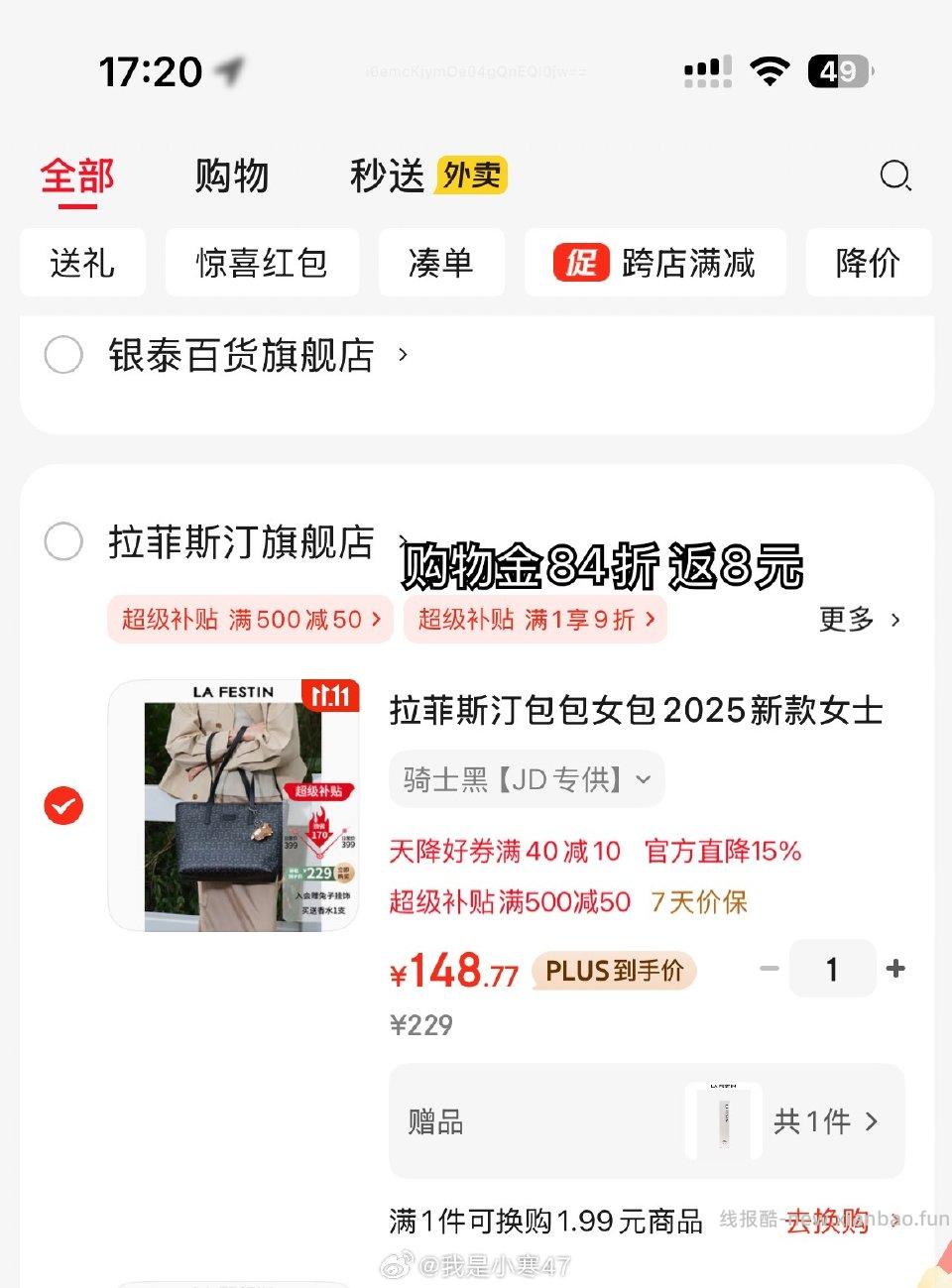Expand 更多 to see more store coupons
The image size is (952, 1288).
pos(853,620)
